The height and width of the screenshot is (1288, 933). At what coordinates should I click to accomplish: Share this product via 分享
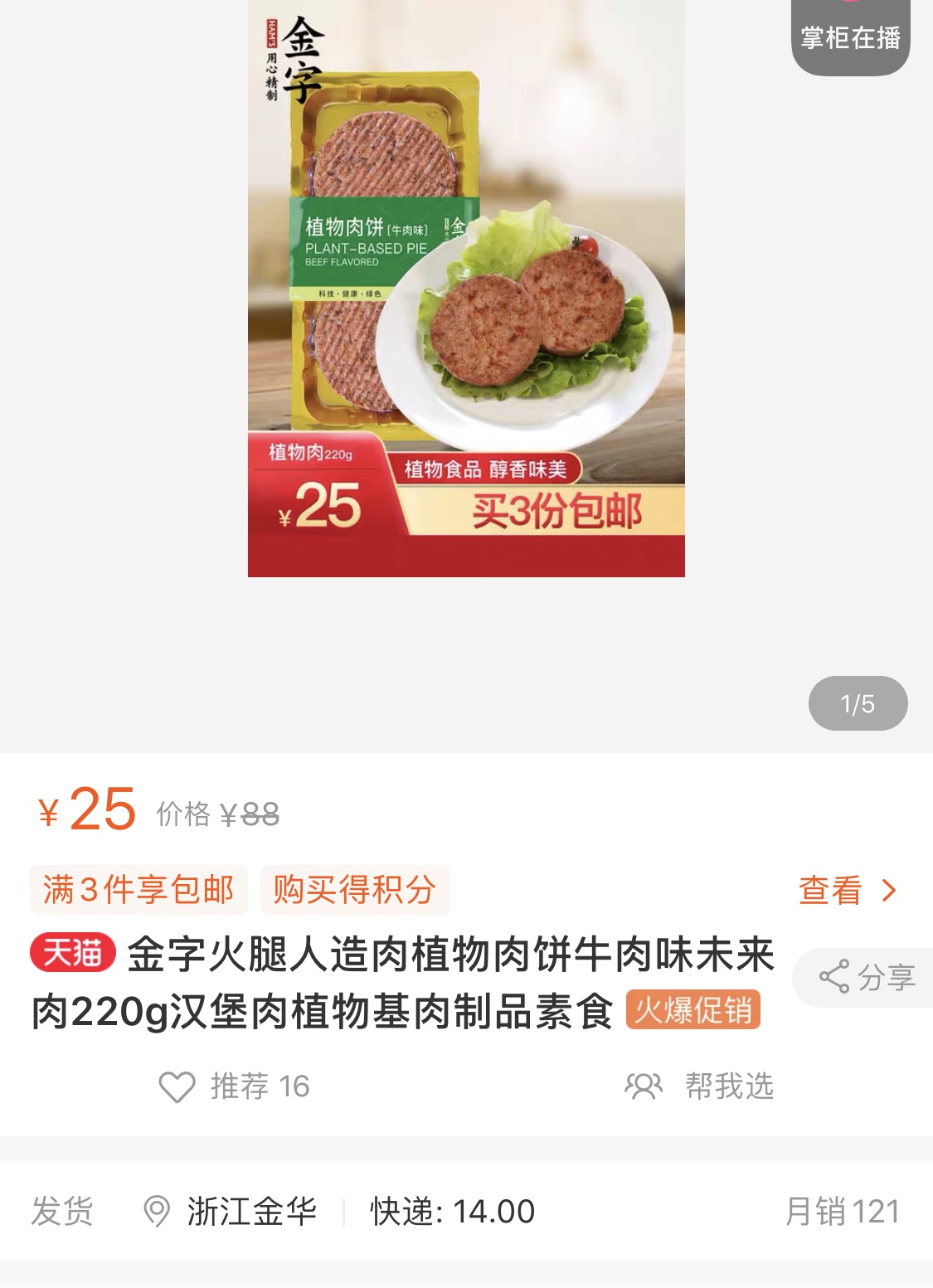point(867,977)
